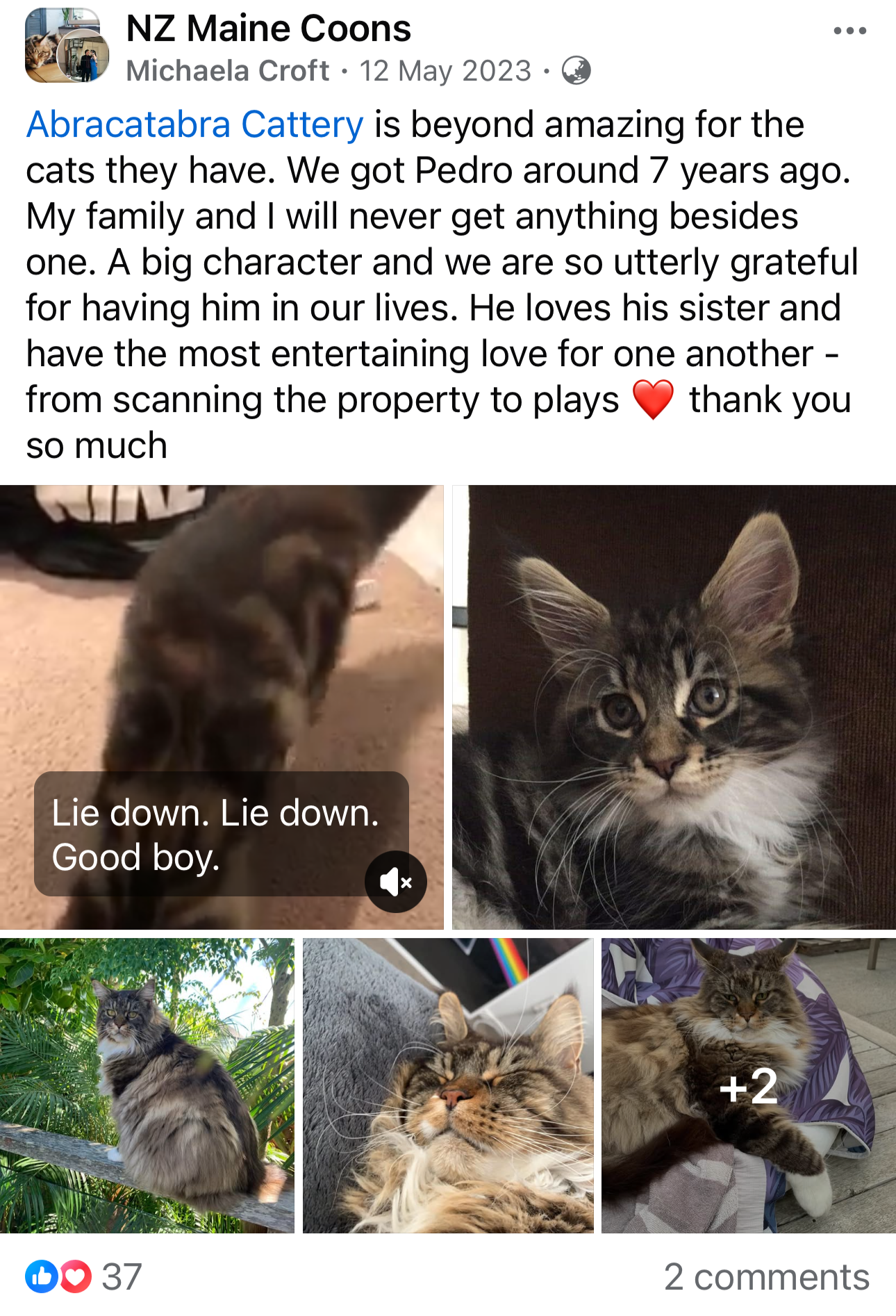Open the NZ Maine Coons group page
The width and height of the screenshot is (896, 1316).
click(x=268, y=29)
